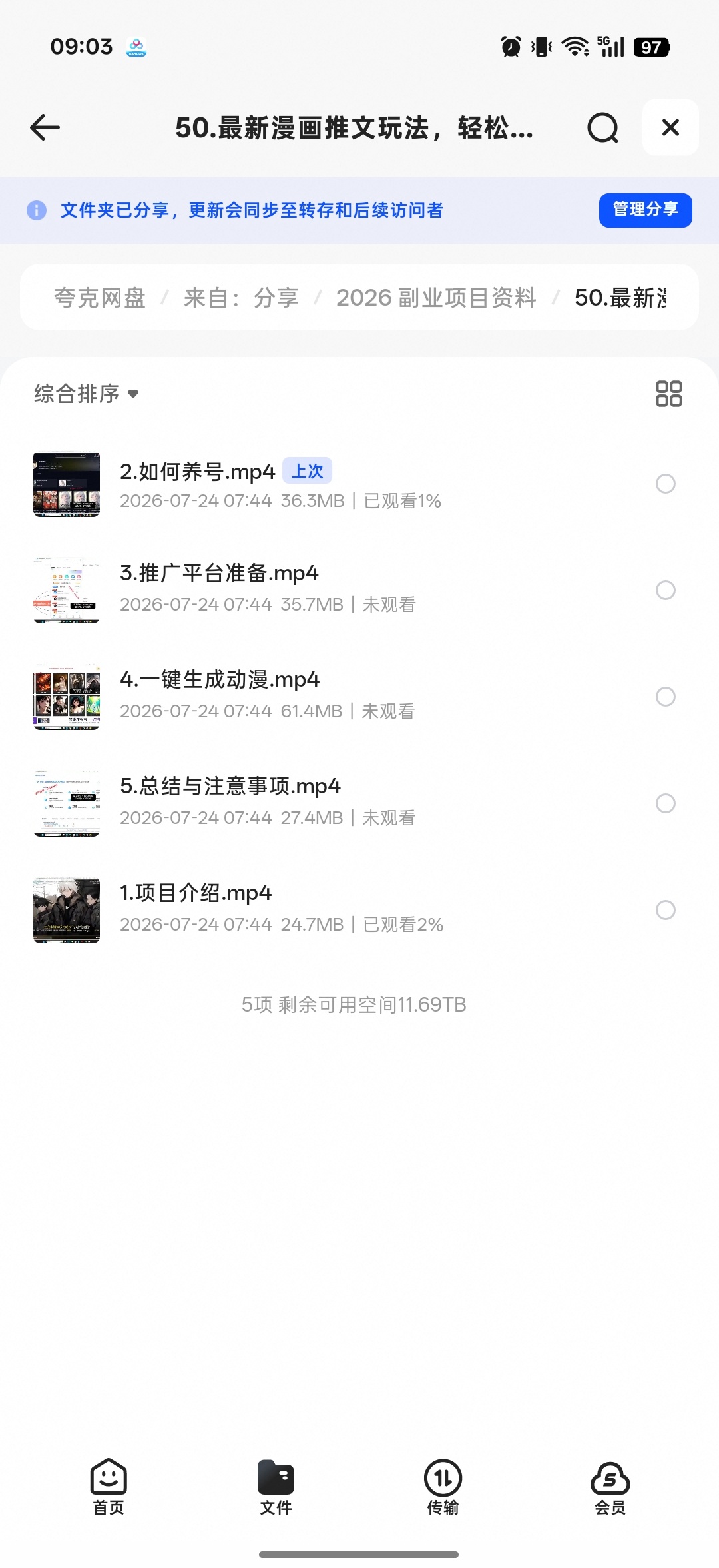Open the 会员 tab
719x1568 pixels.
tap(610, 1487)
